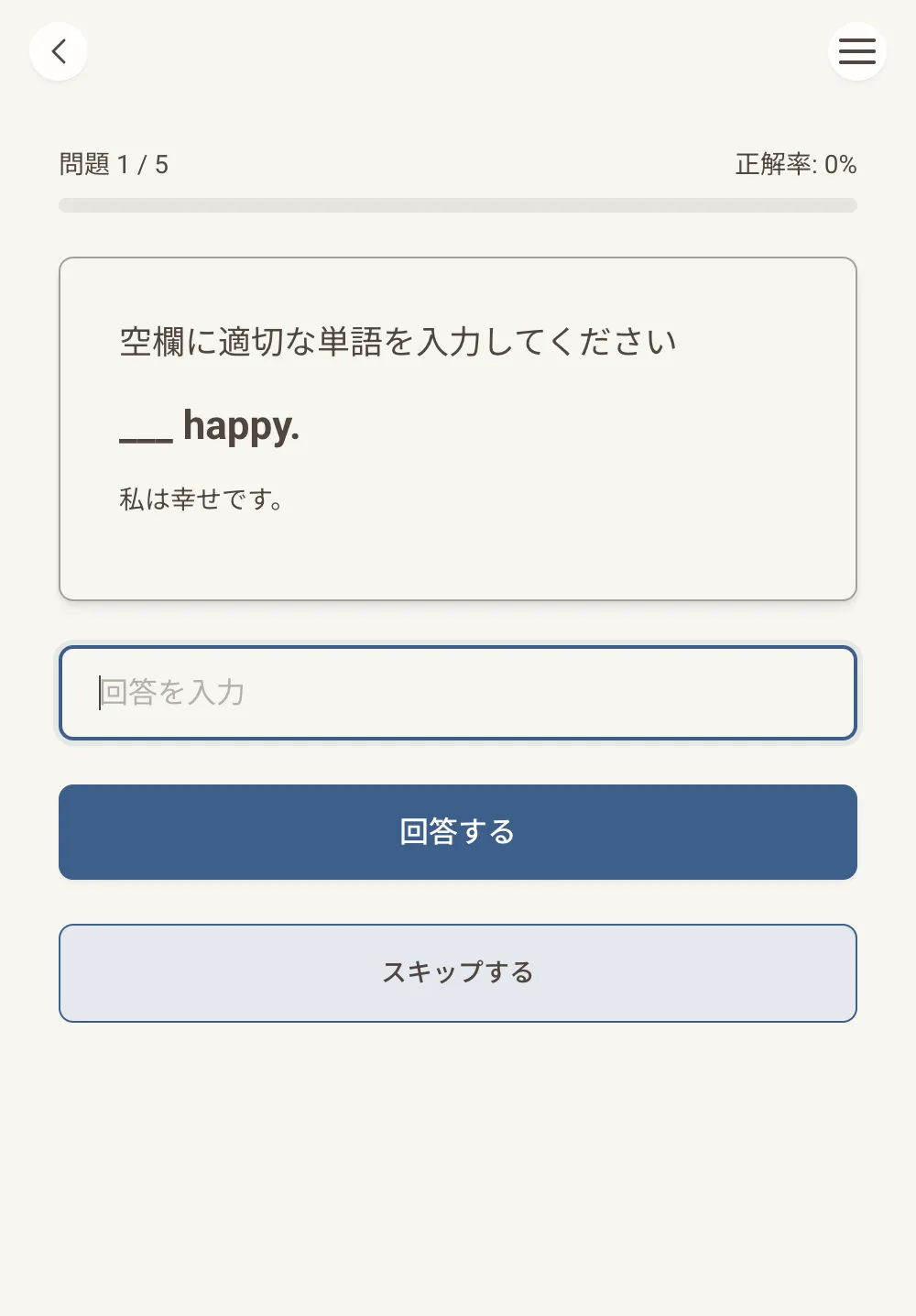The width and height of the screenshot is (916, 1316).
Task: Click the 回答する button
Action: (457, 832)
